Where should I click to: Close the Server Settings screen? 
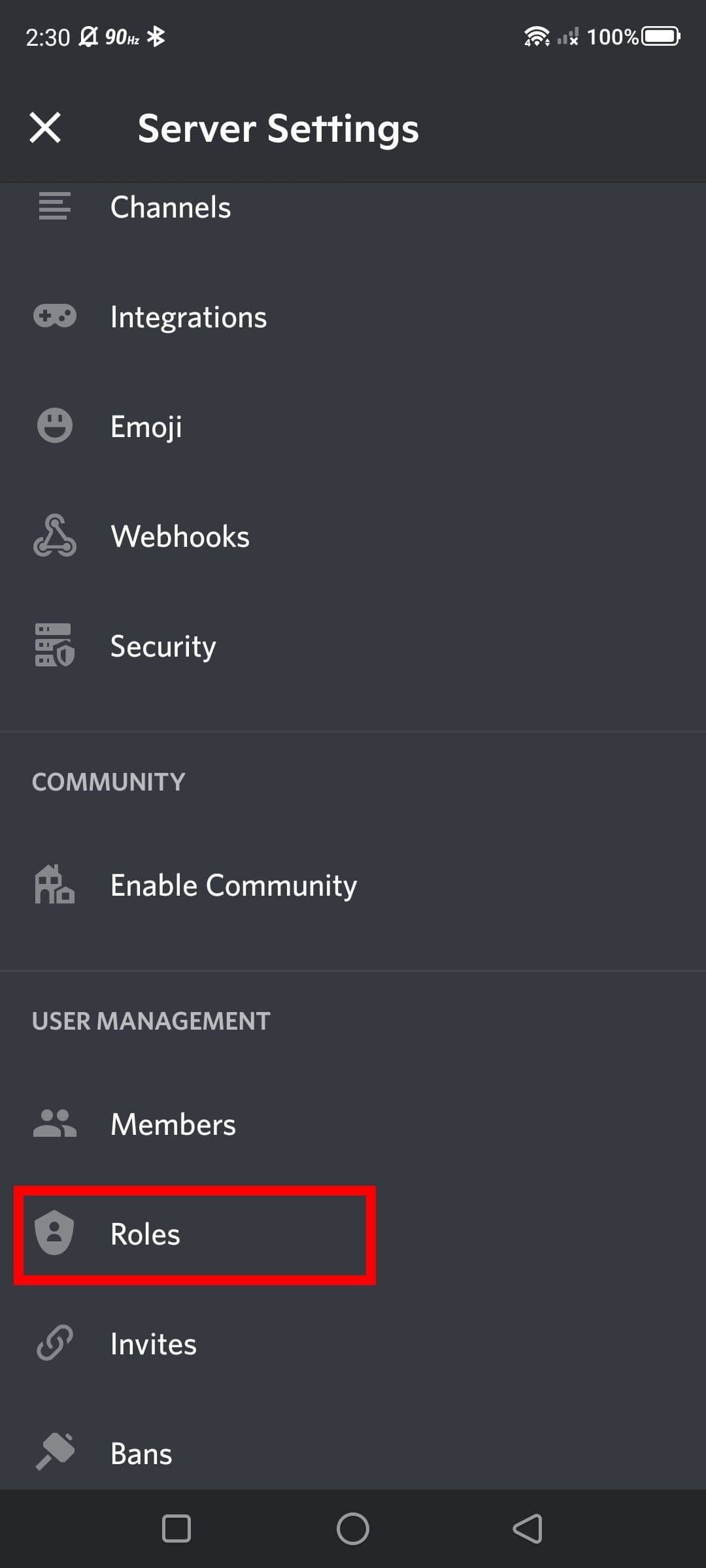pos(45,127)
